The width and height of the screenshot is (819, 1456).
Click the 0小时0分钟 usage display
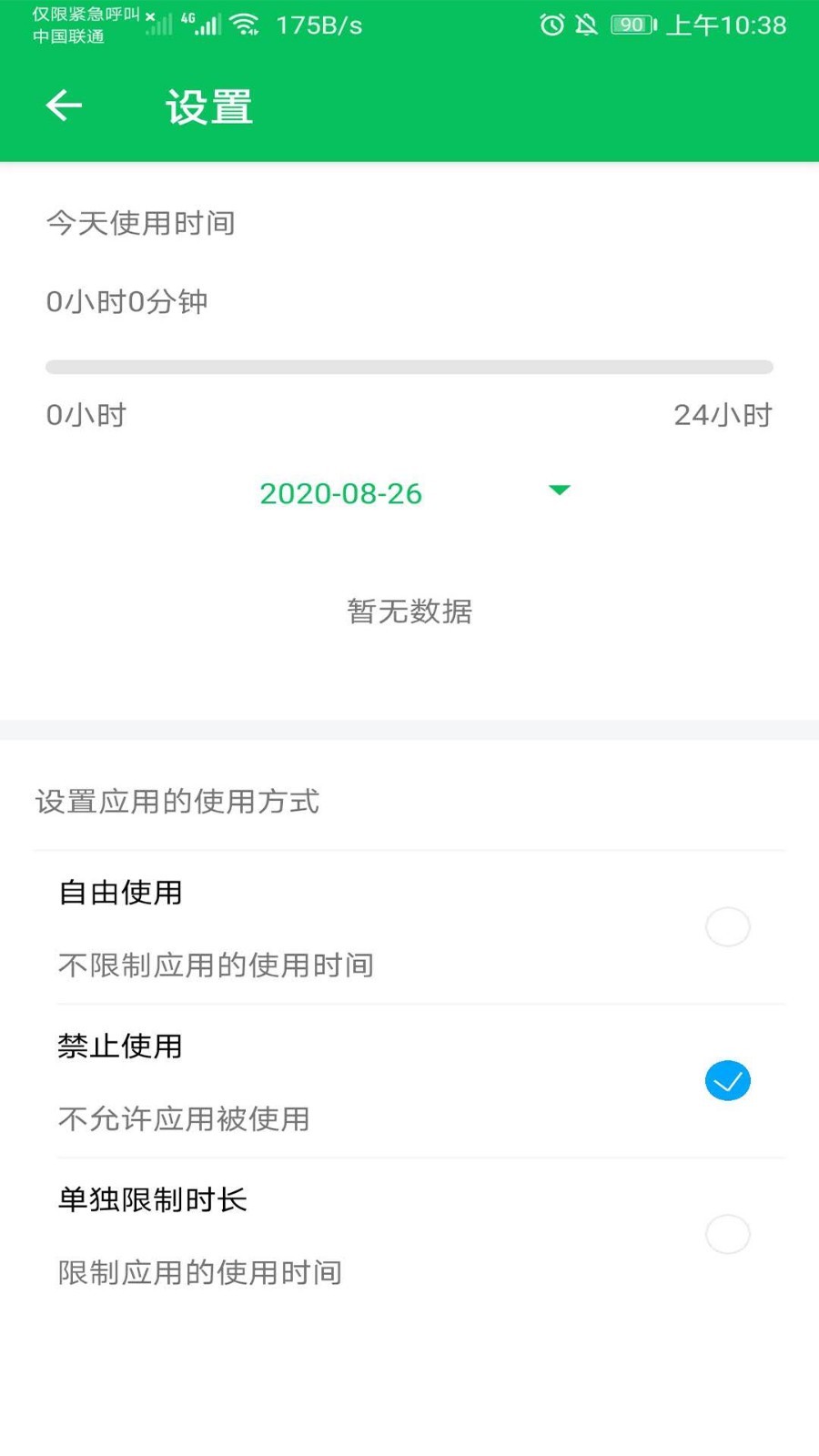(x=126, y=301)
